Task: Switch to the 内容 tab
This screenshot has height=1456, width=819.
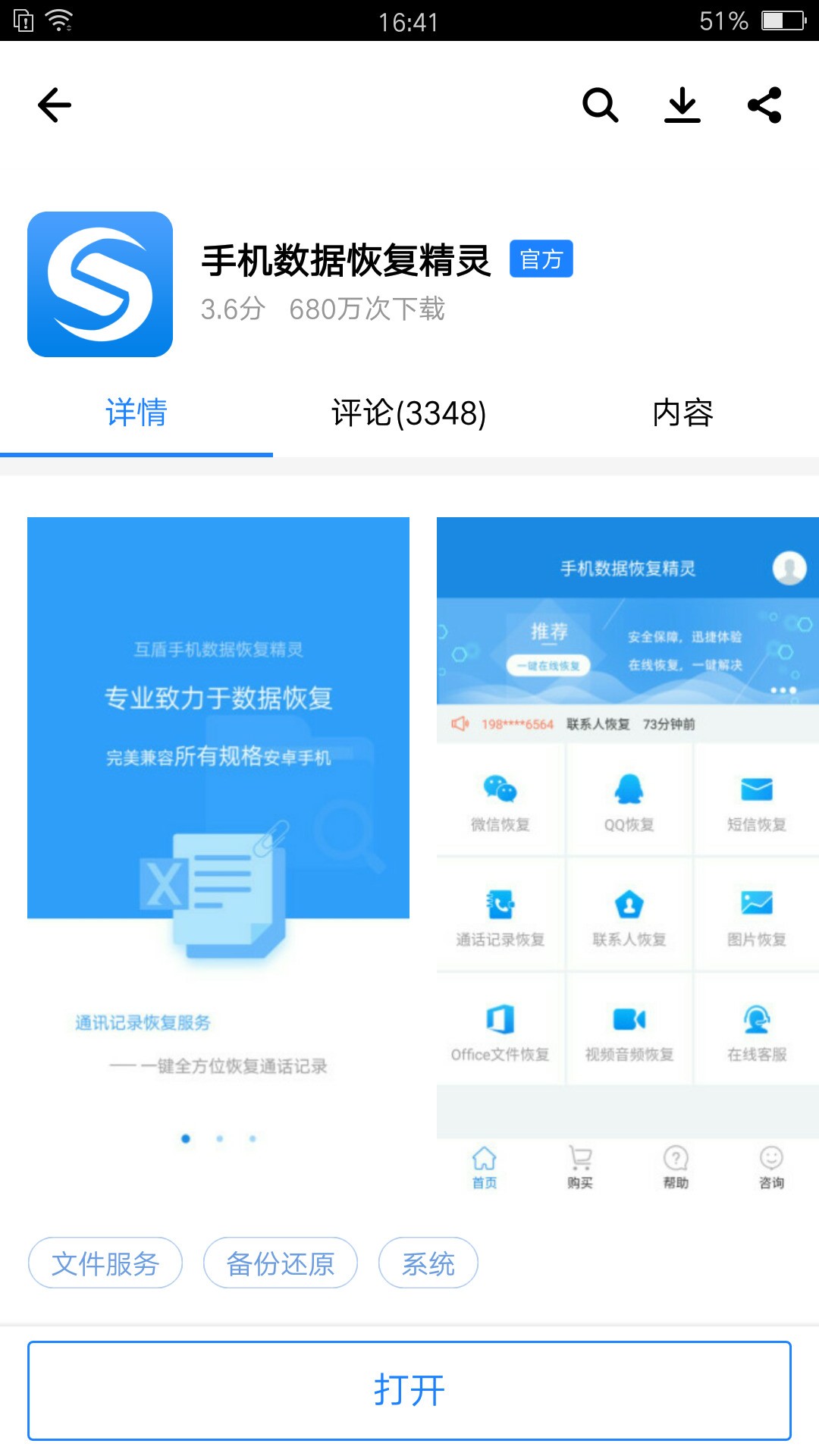Action: 682,413
